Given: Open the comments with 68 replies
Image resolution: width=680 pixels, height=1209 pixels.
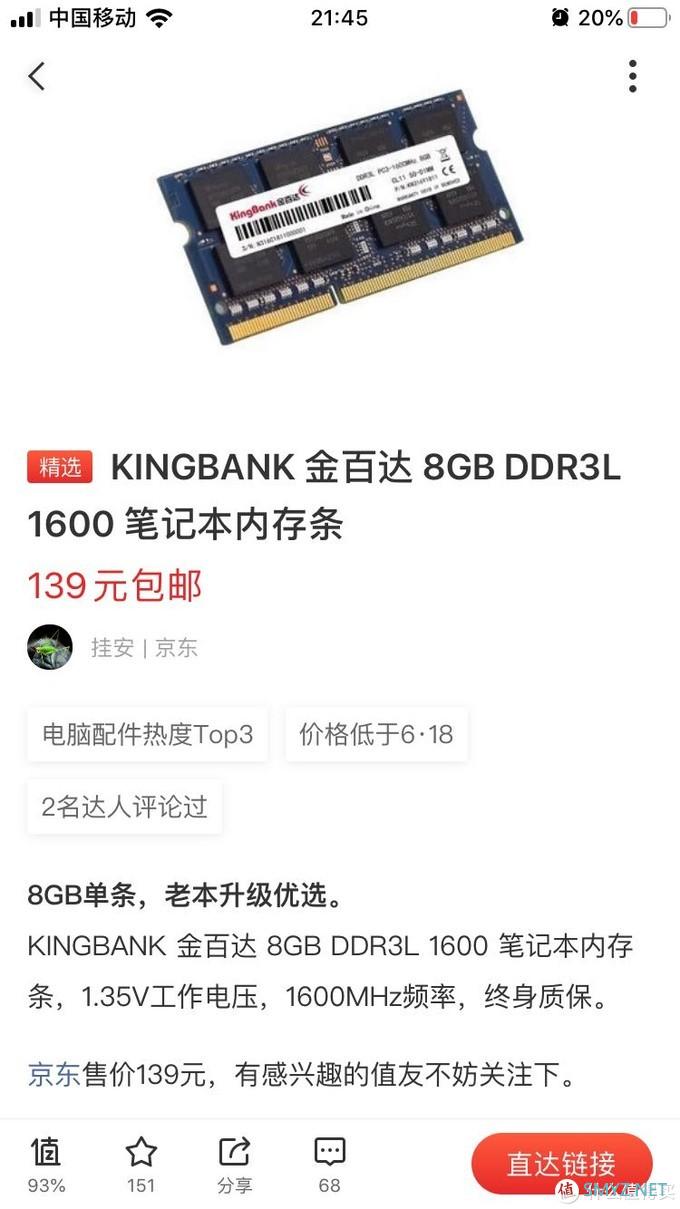Looking at the screenshot, I should tap(329, 1164).
